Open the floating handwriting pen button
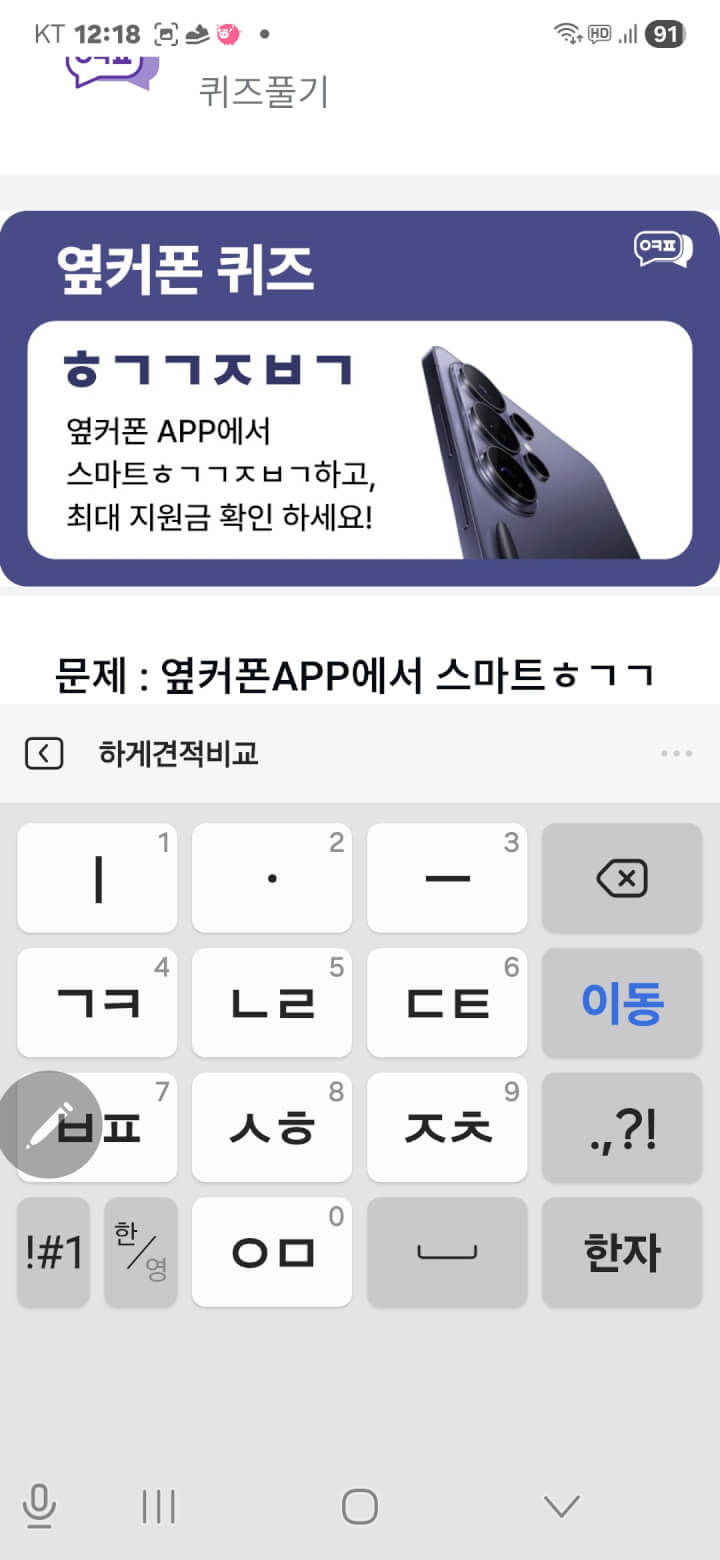This screenshot has width=720, height=1560. pos(47,1125)
